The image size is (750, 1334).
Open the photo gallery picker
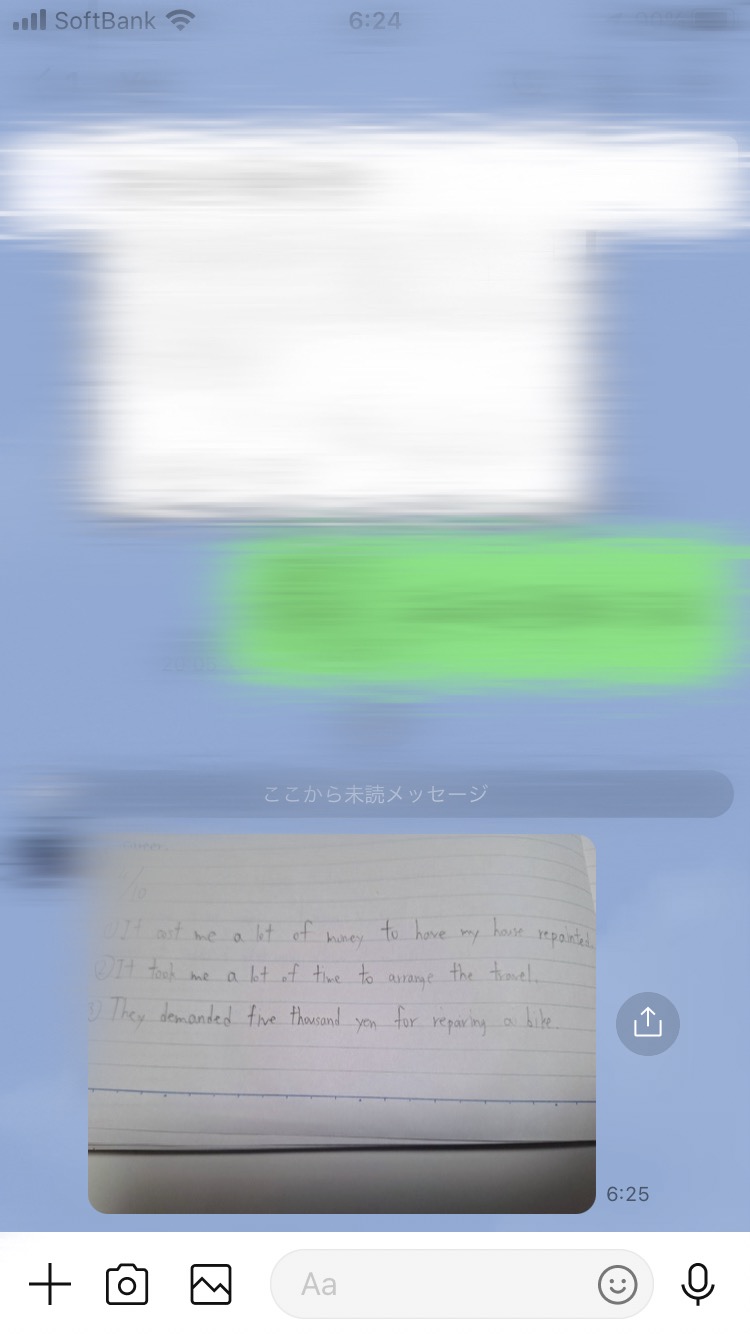pos(211,1284)
